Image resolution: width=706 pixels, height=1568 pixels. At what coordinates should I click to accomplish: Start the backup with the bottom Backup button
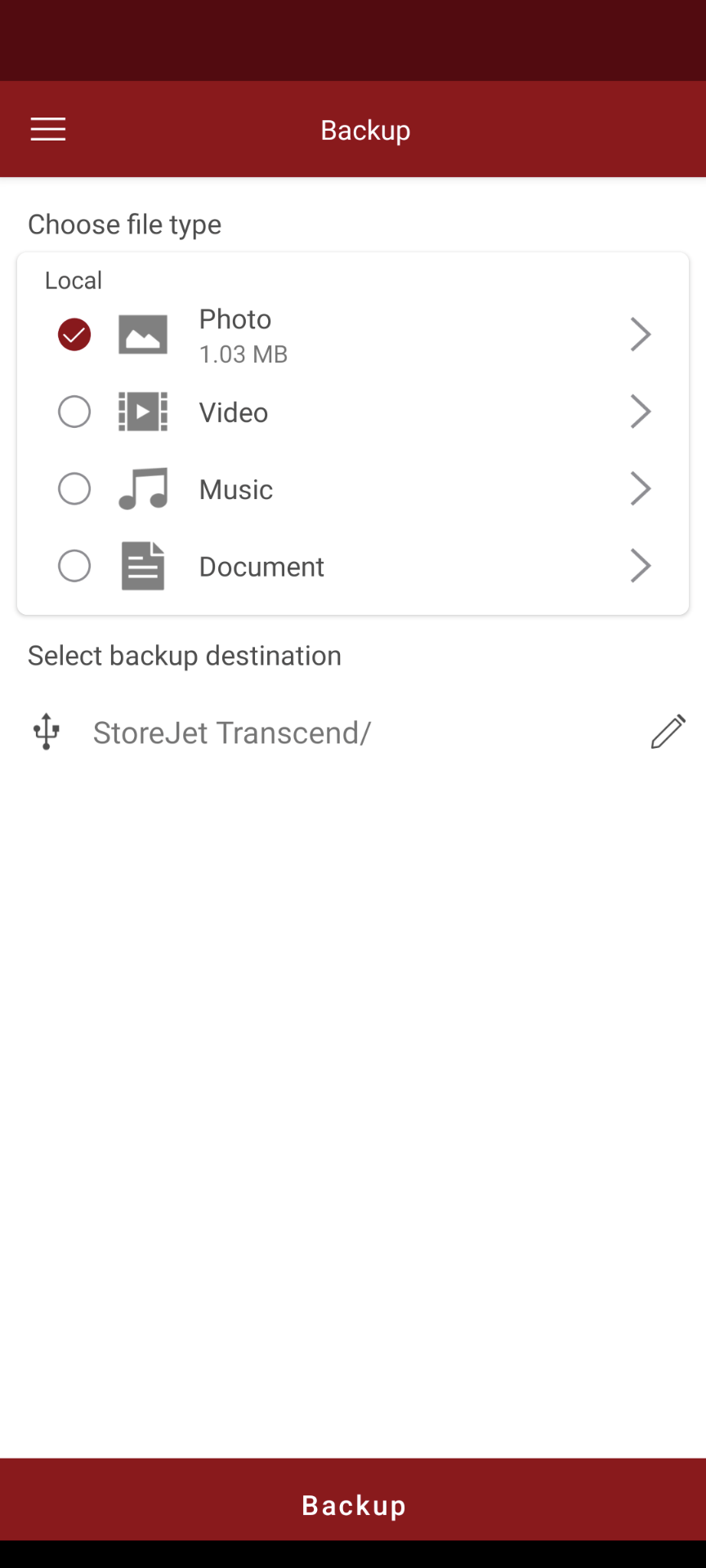(353, 1499)
